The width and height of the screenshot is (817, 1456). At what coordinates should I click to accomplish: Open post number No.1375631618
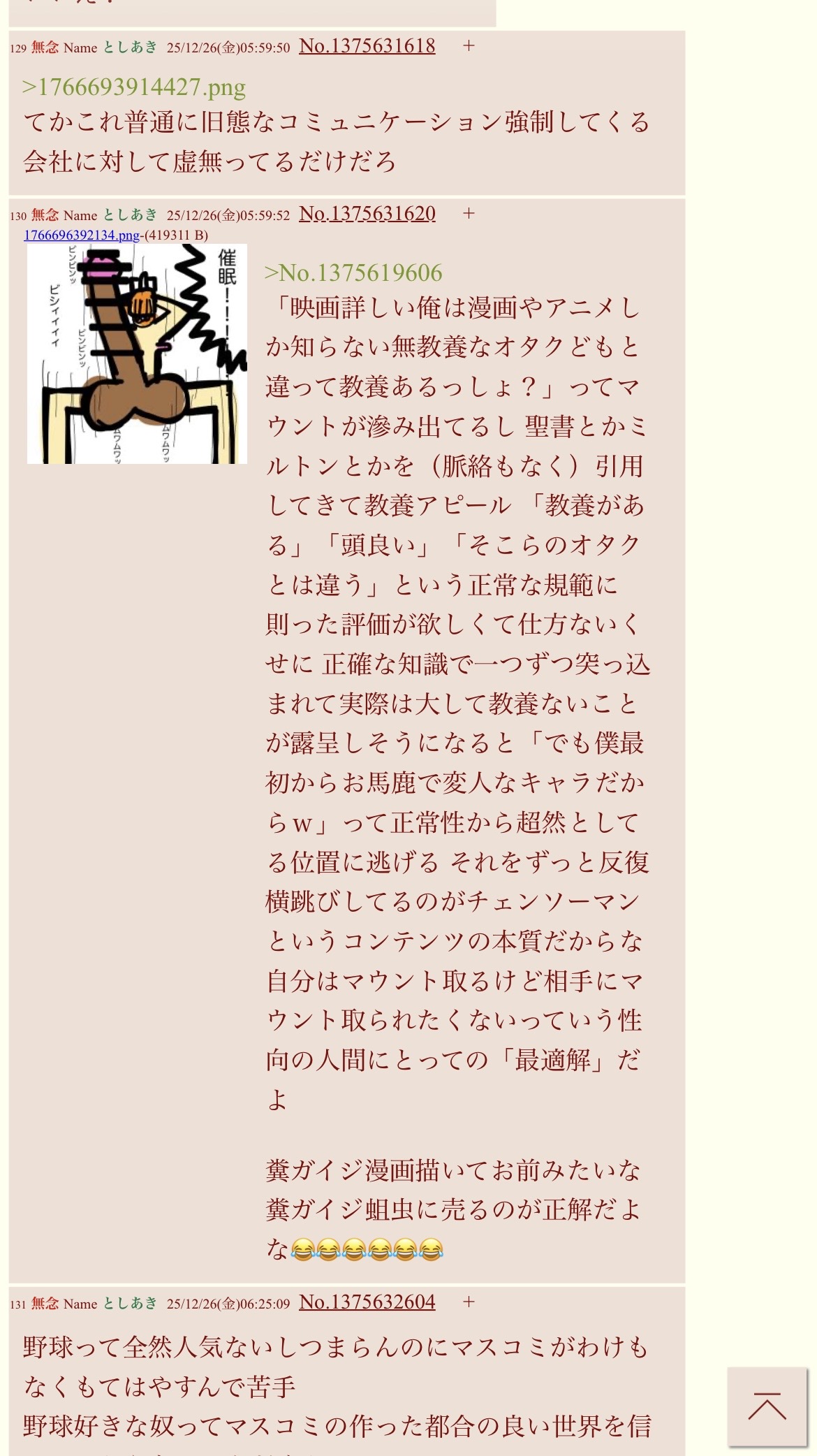[367, 47]
